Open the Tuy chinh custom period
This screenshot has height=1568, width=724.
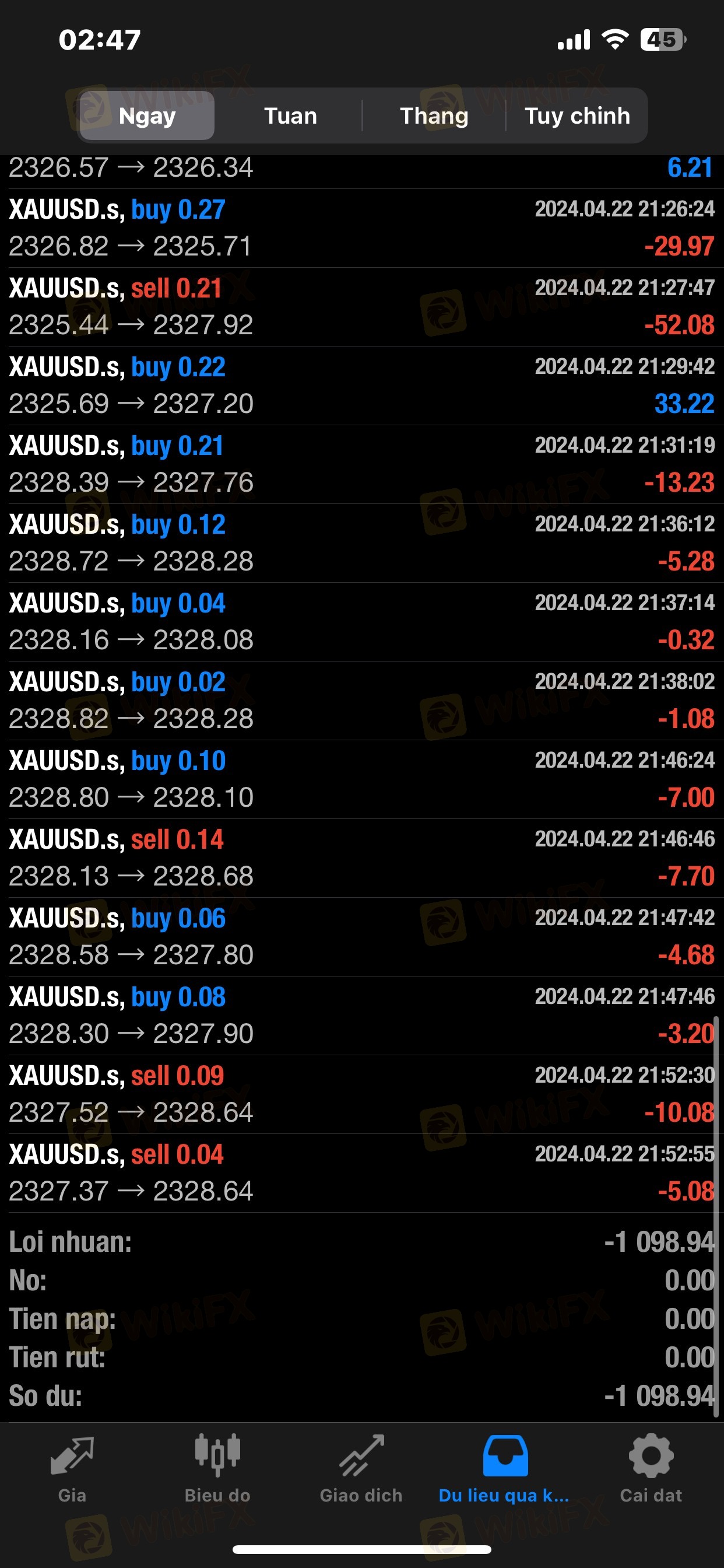coord(577,116)
